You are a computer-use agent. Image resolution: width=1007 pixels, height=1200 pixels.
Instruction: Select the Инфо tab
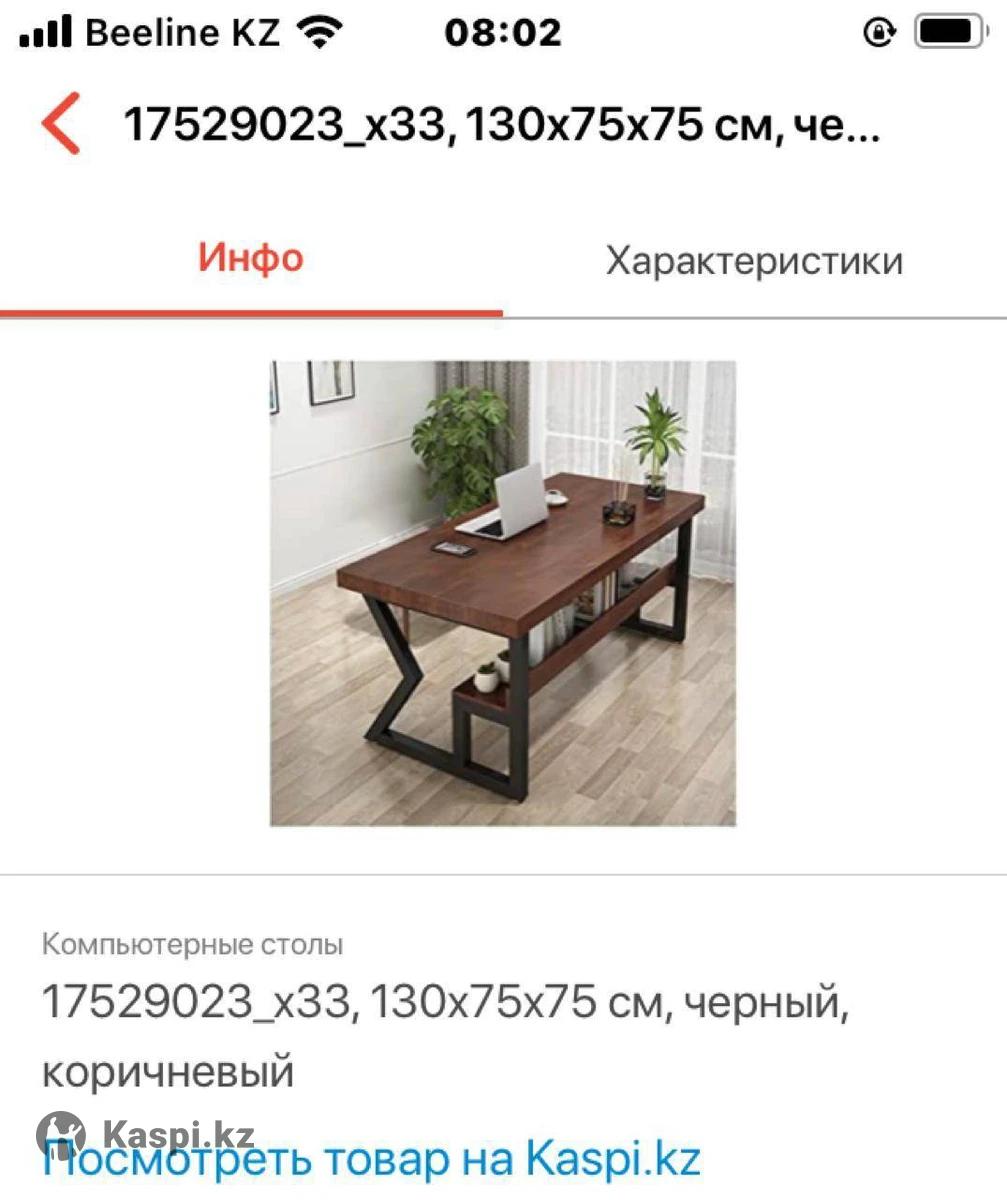click(250, 258)
